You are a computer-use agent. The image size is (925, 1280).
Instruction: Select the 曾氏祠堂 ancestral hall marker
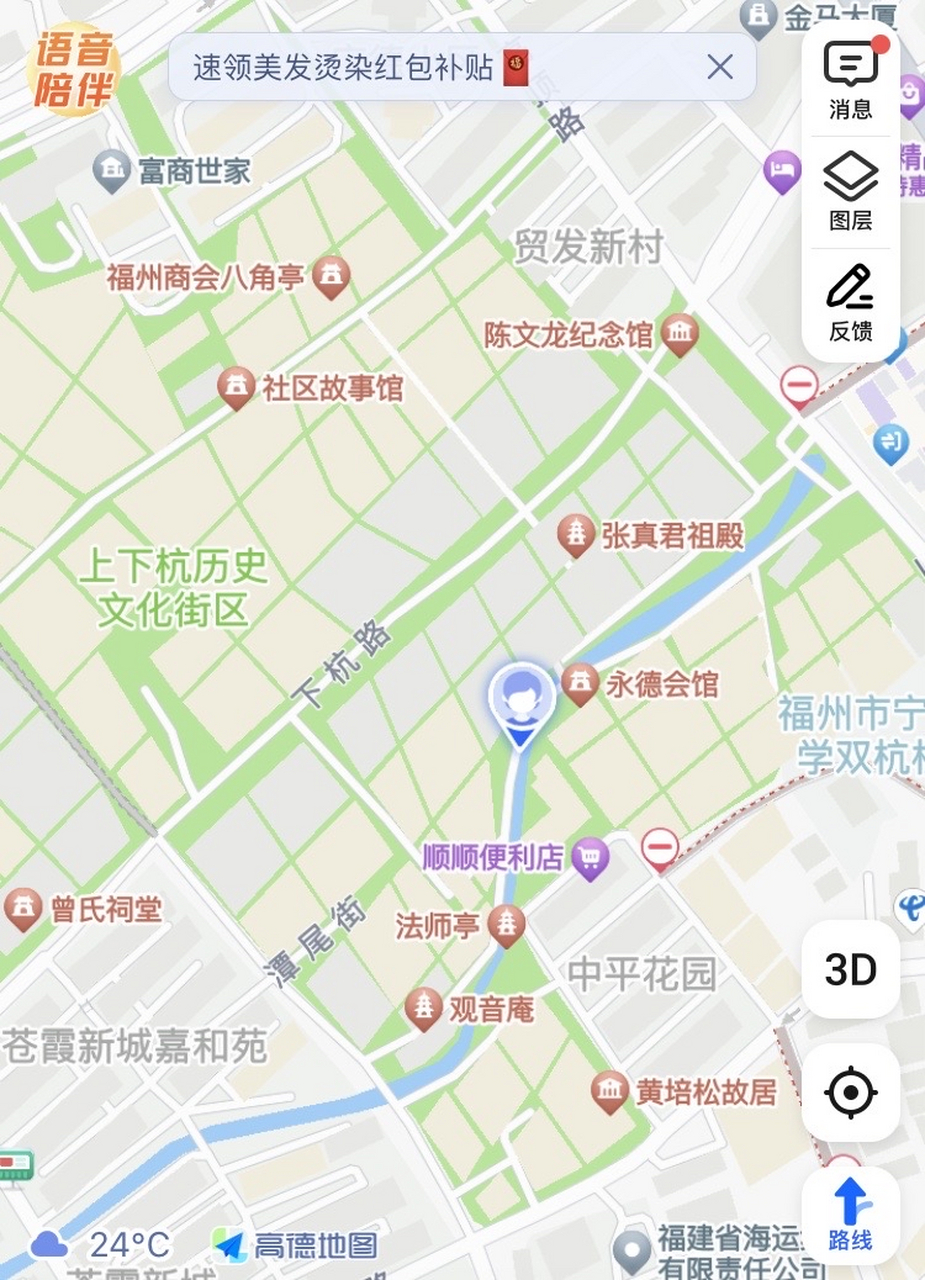(23, 905)
